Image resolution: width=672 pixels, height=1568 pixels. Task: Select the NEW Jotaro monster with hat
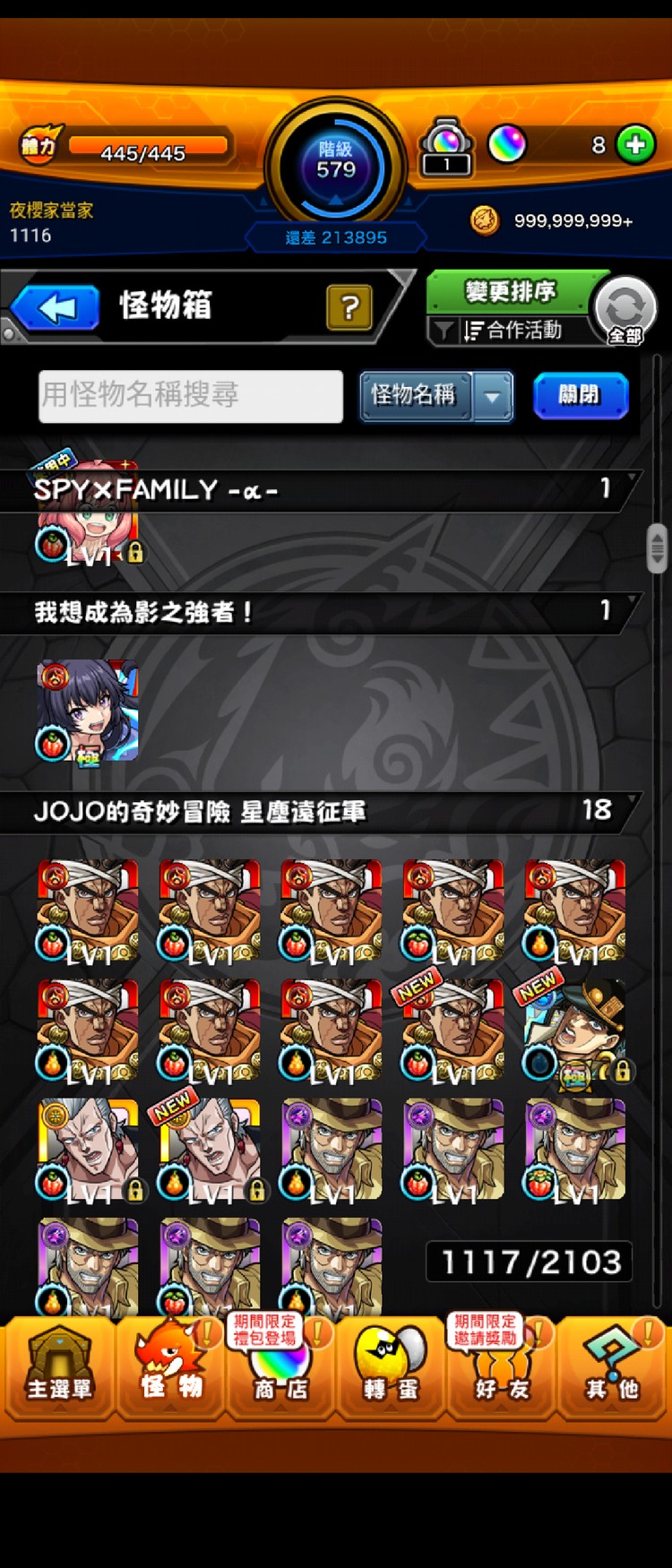coord(574,1030)
